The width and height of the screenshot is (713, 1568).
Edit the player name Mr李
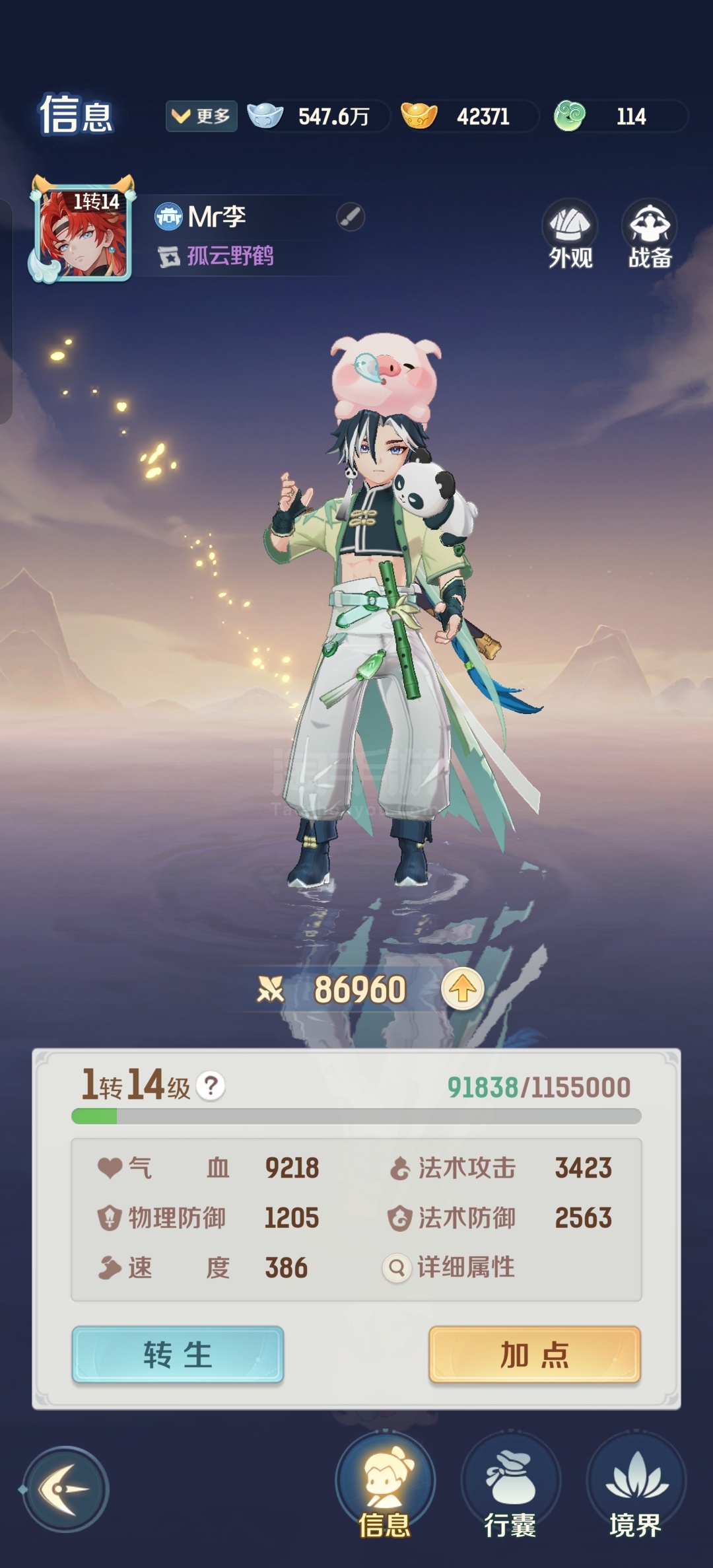[x=351, y=217]
